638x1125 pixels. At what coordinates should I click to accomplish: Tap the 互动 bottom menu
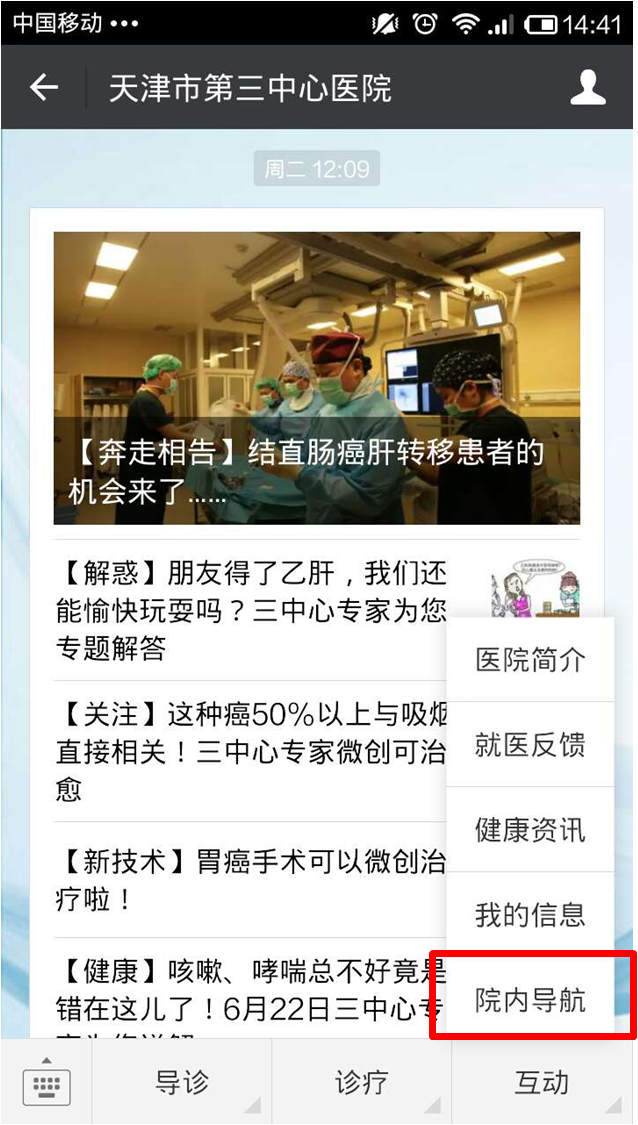[x=542, y=1082]
